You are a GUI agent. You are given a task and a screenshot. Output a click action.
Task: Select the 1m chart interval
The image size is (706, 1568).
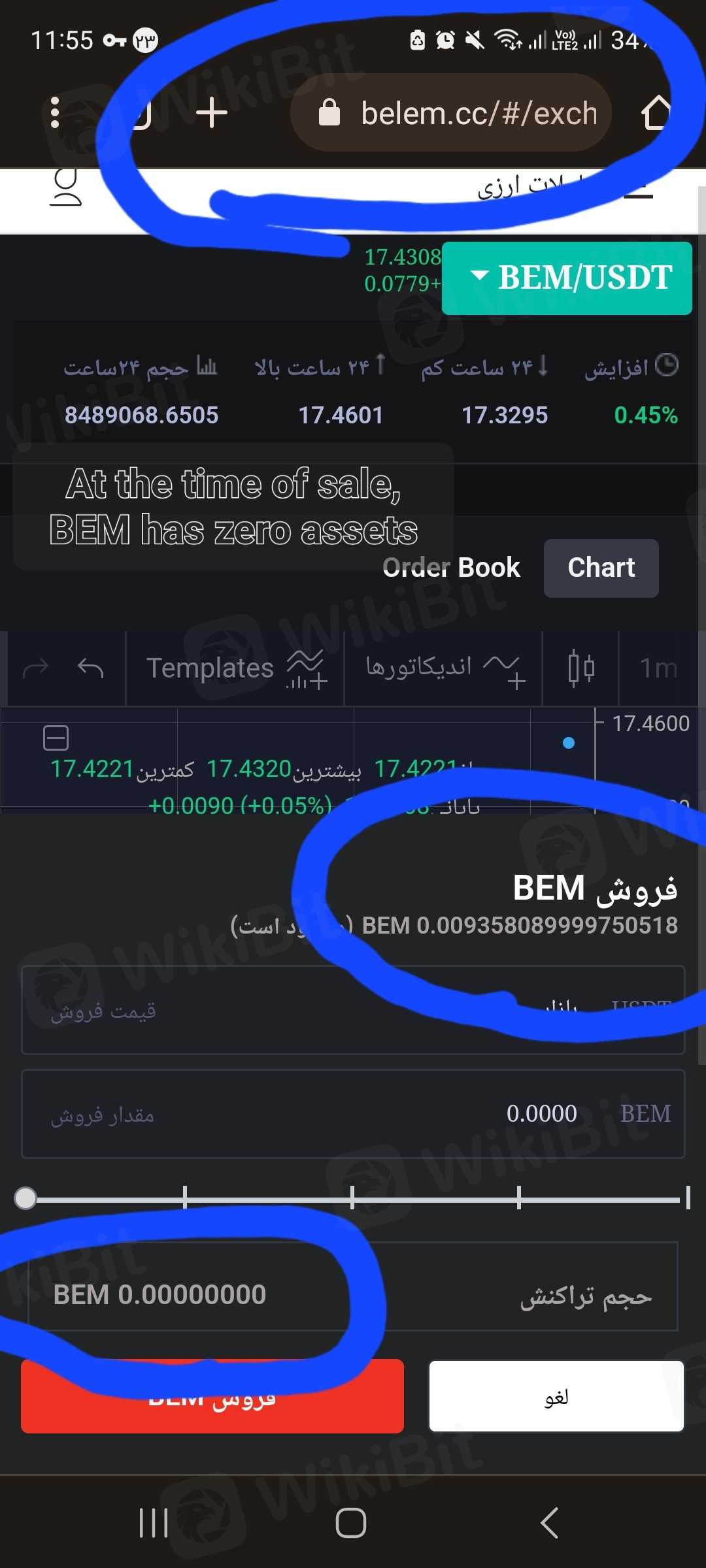658,668
